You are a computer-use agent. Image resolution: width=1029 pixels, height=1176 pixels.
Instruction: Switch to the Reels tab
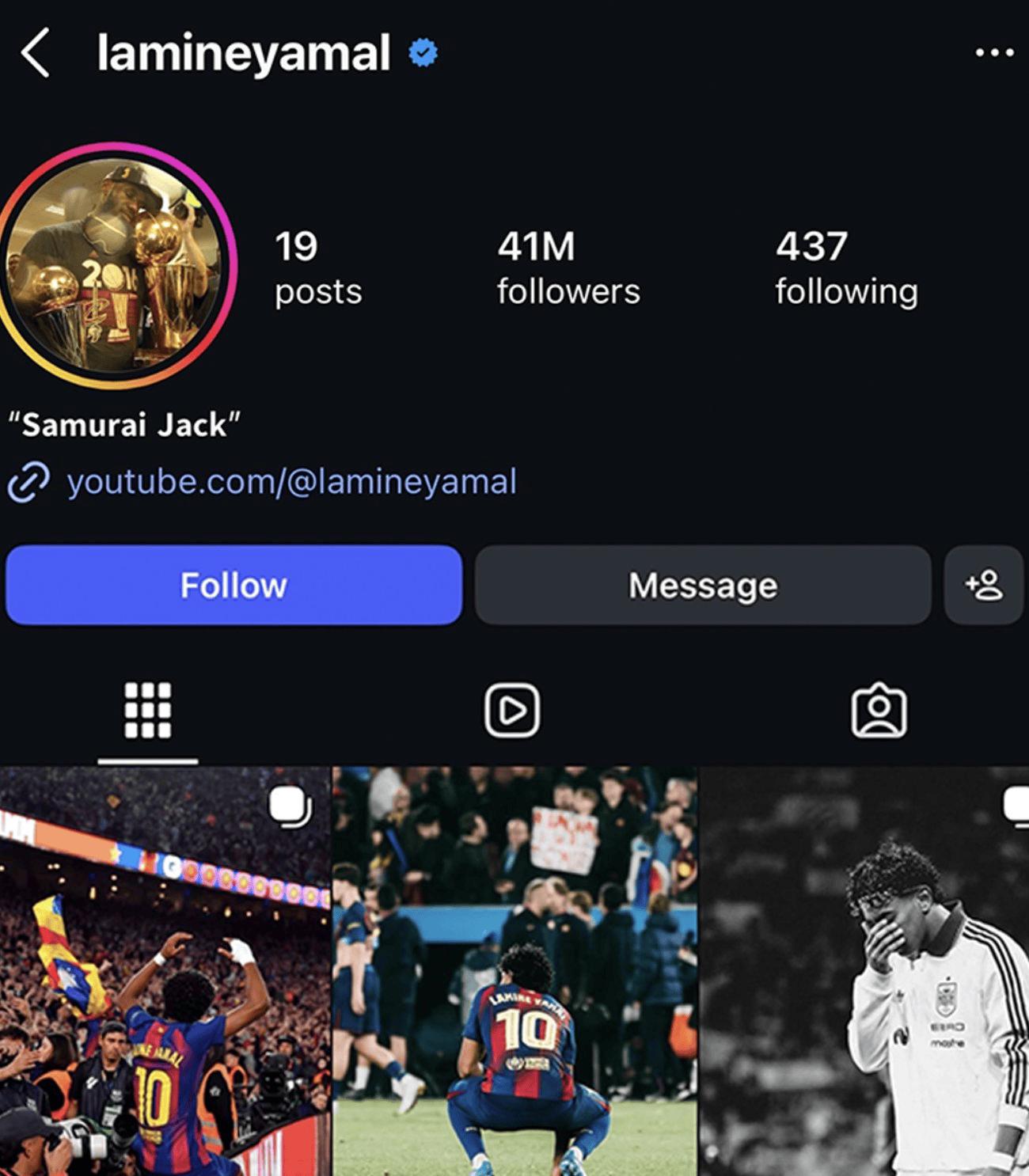[512, 711]
